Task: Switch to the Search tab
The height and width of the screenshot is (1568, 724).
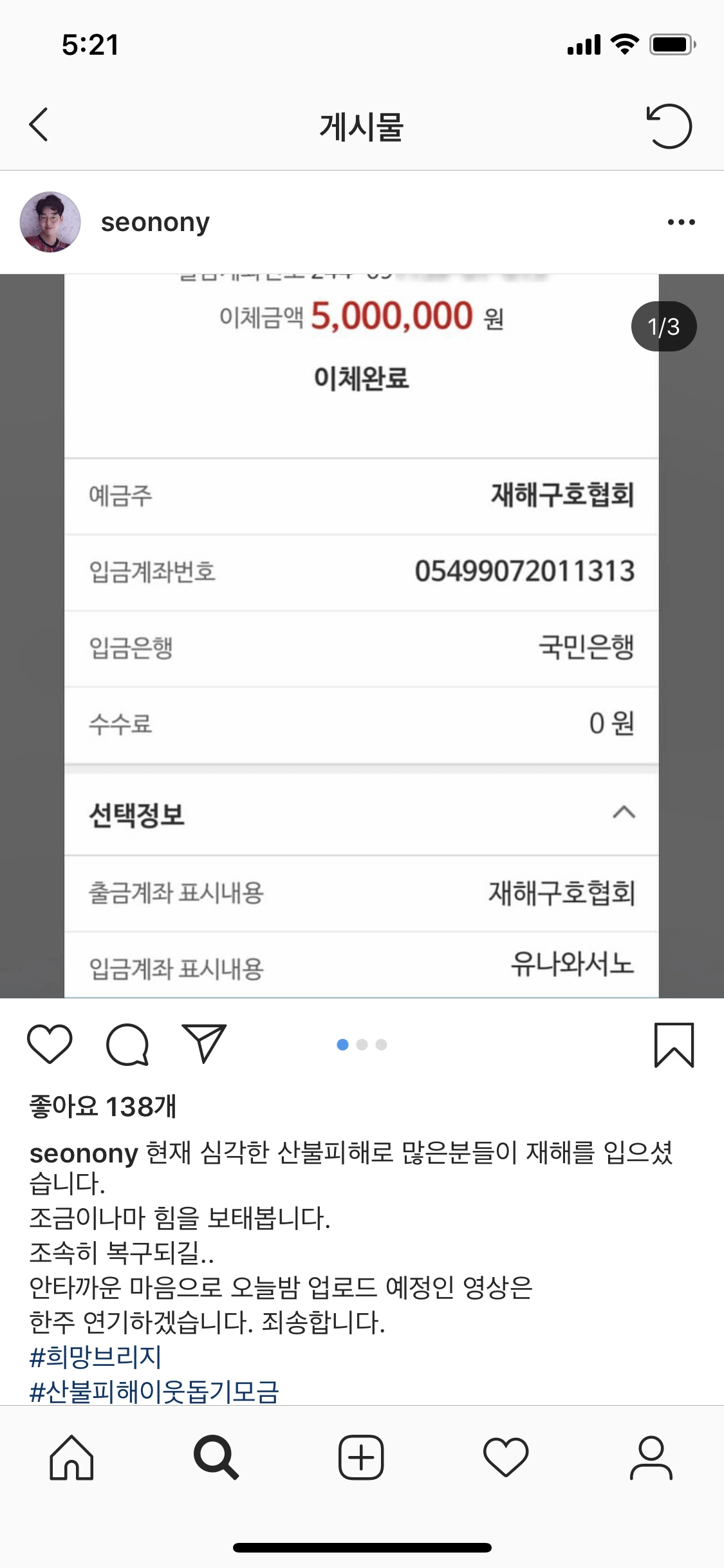Action: (216, 1458)
